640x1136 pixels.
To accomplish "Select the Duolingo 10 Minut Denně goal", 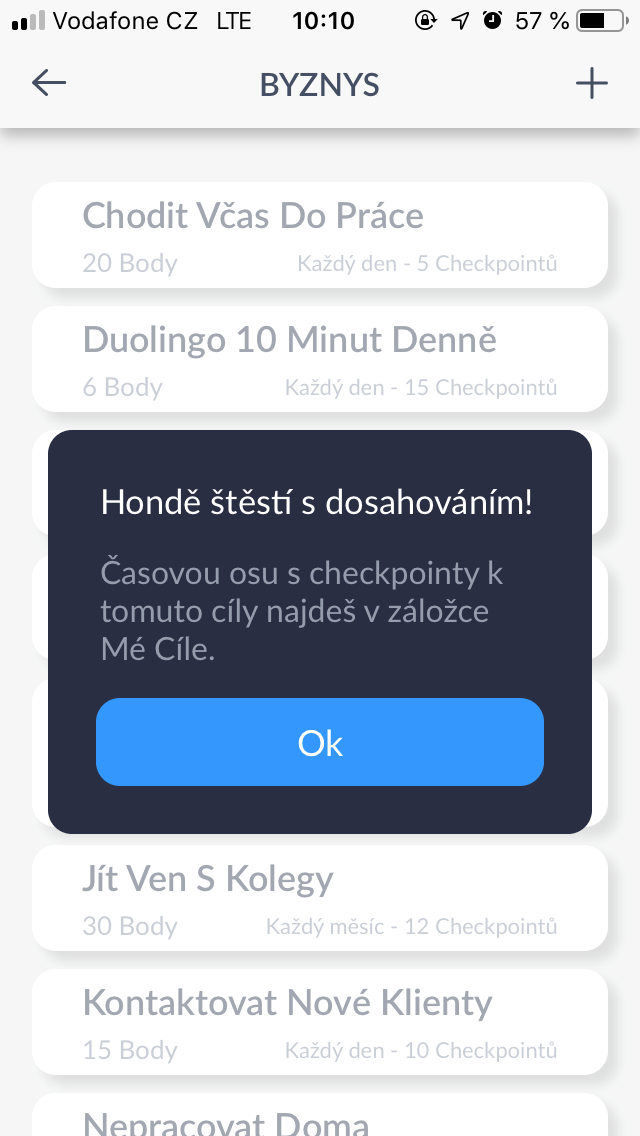I will [x=320, y=359].
